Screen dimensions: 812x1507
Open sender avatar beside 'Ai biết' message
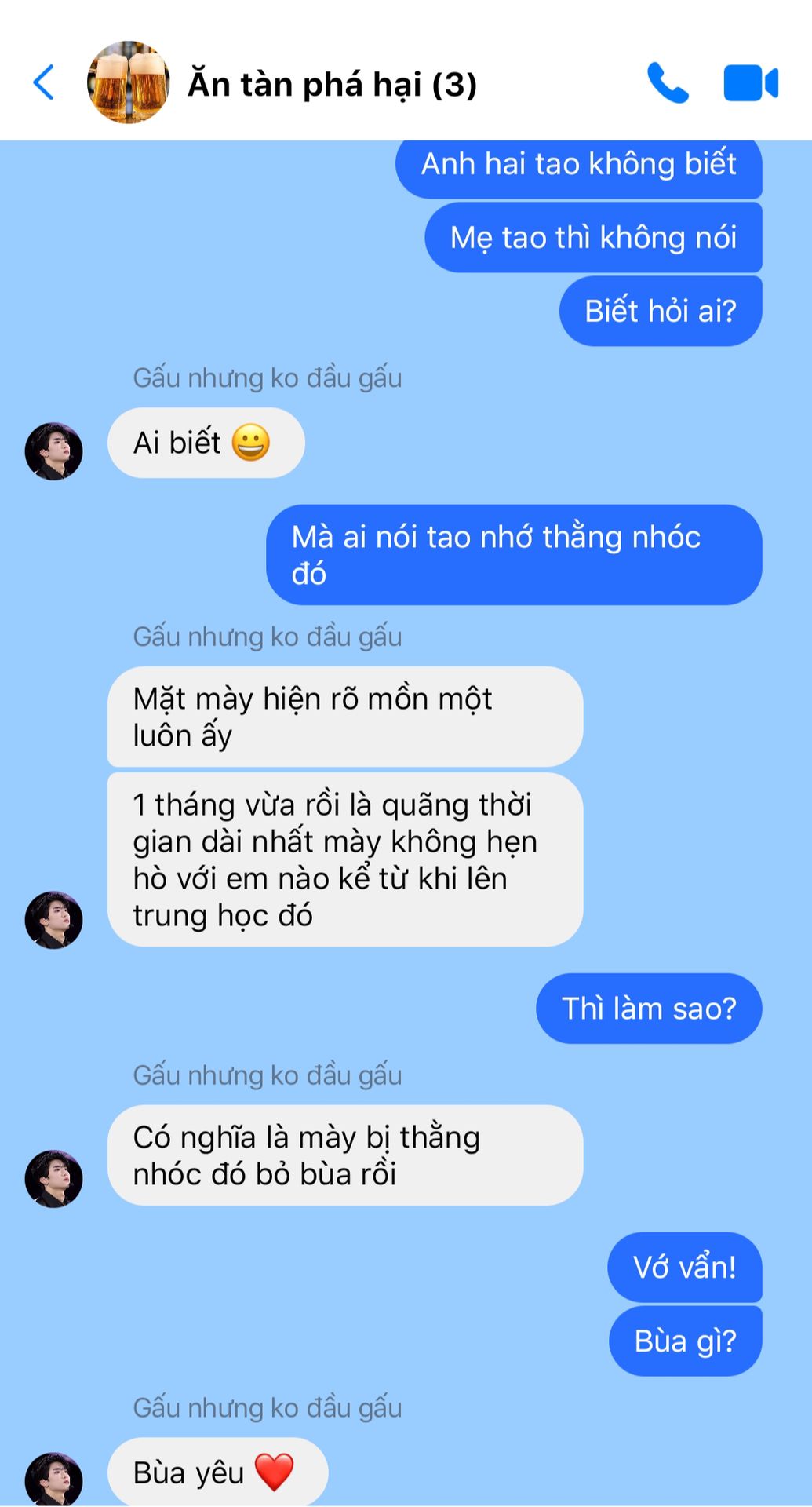pyautogui.click(x=53, y=451)
